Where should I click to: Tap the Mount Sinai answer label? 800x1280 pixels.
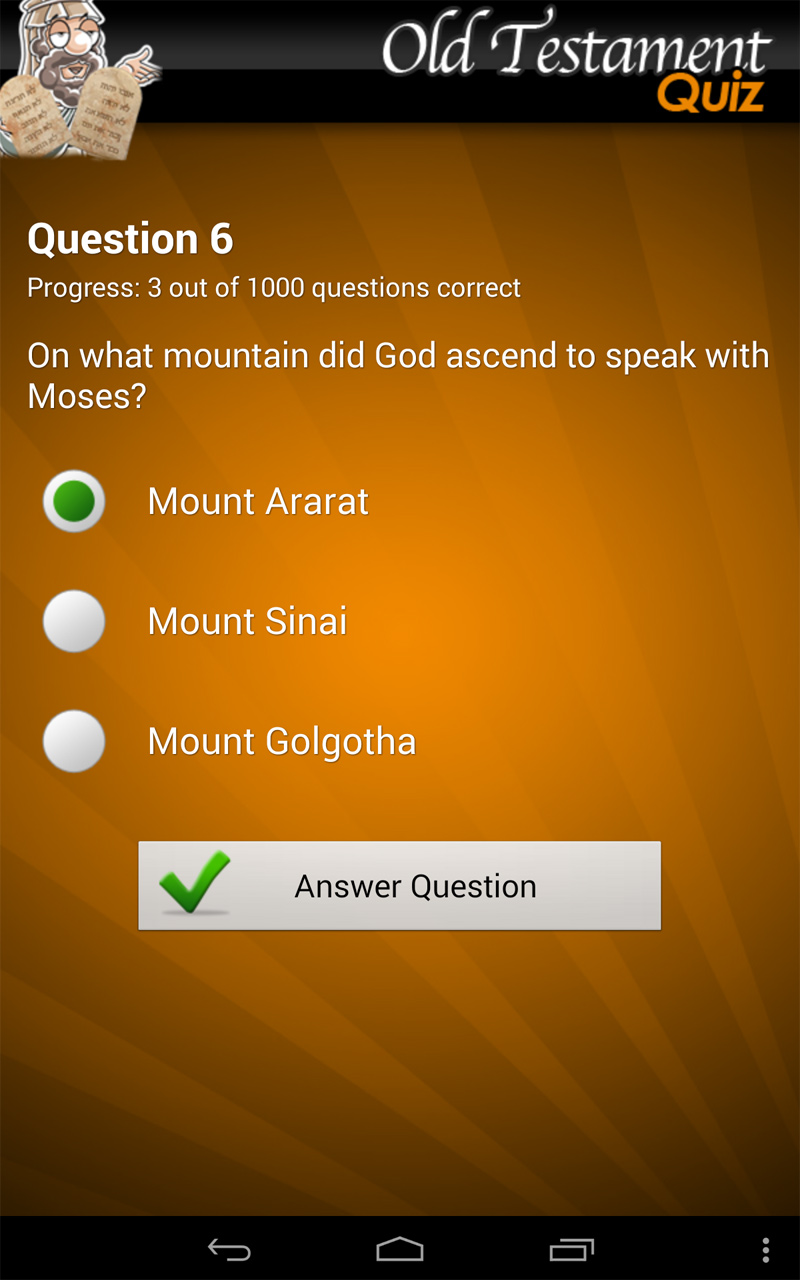tap(246, 621)
